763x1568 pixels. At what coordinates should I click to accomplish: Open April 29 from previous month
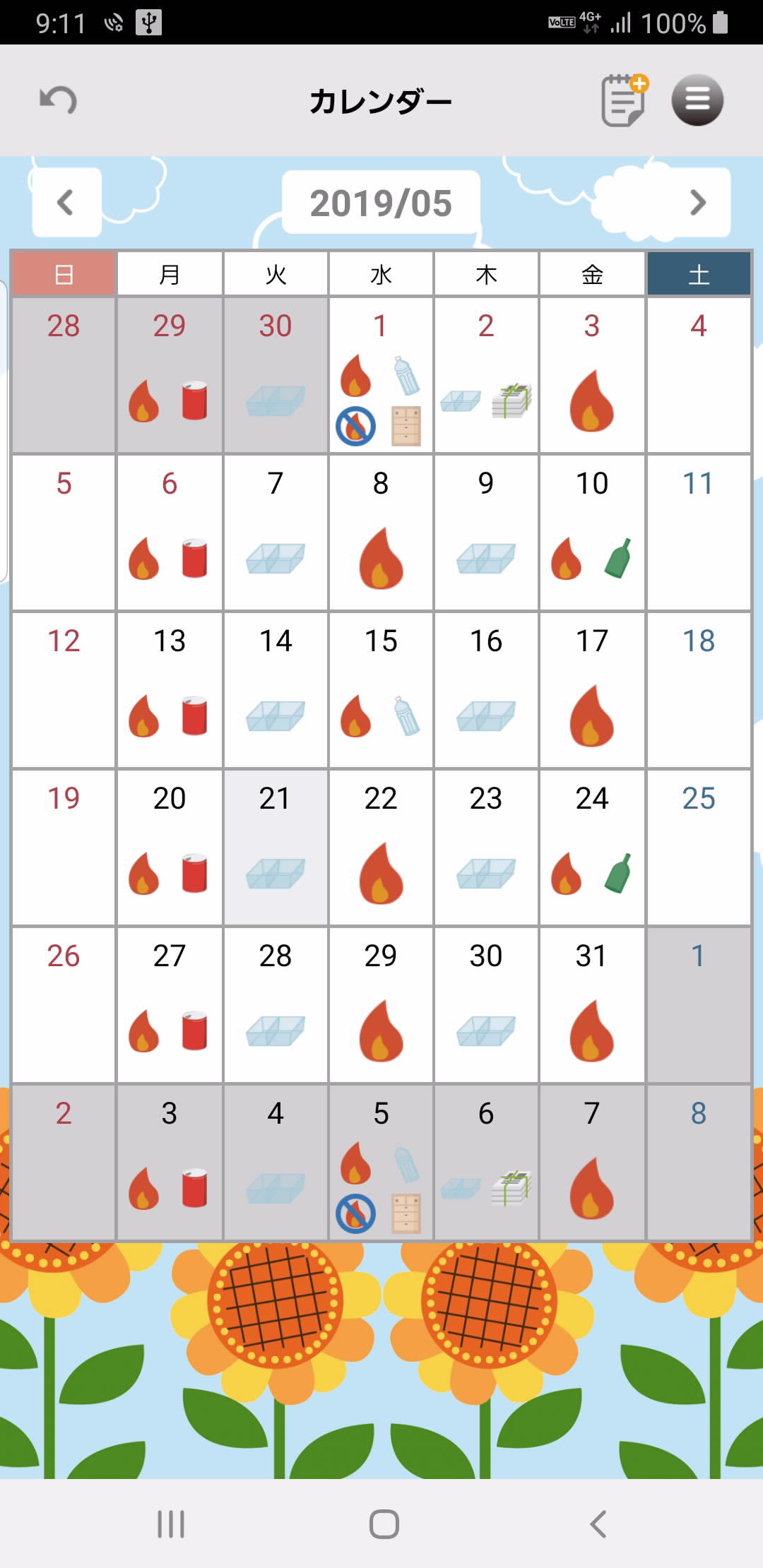tap(170, 375)
